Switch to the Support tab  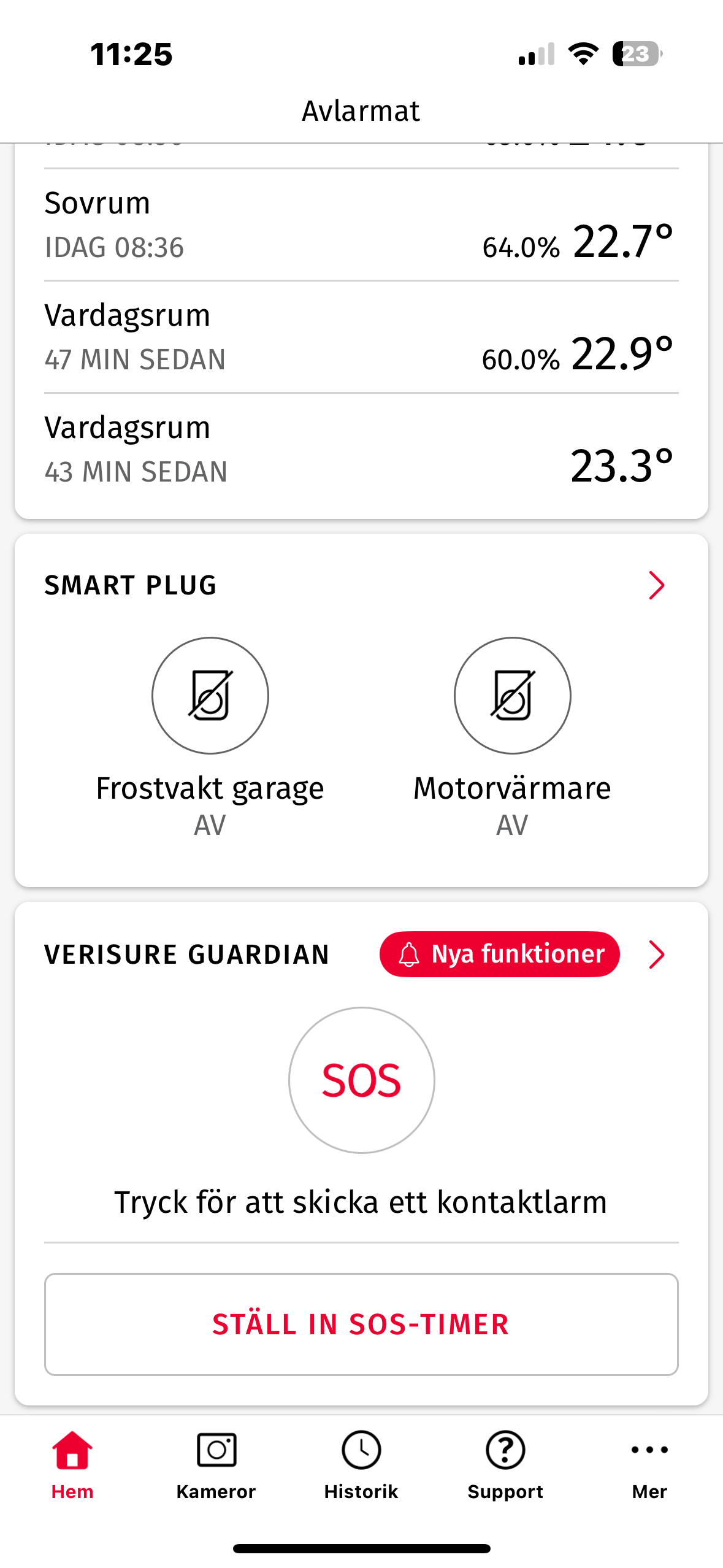(505, 1464)
